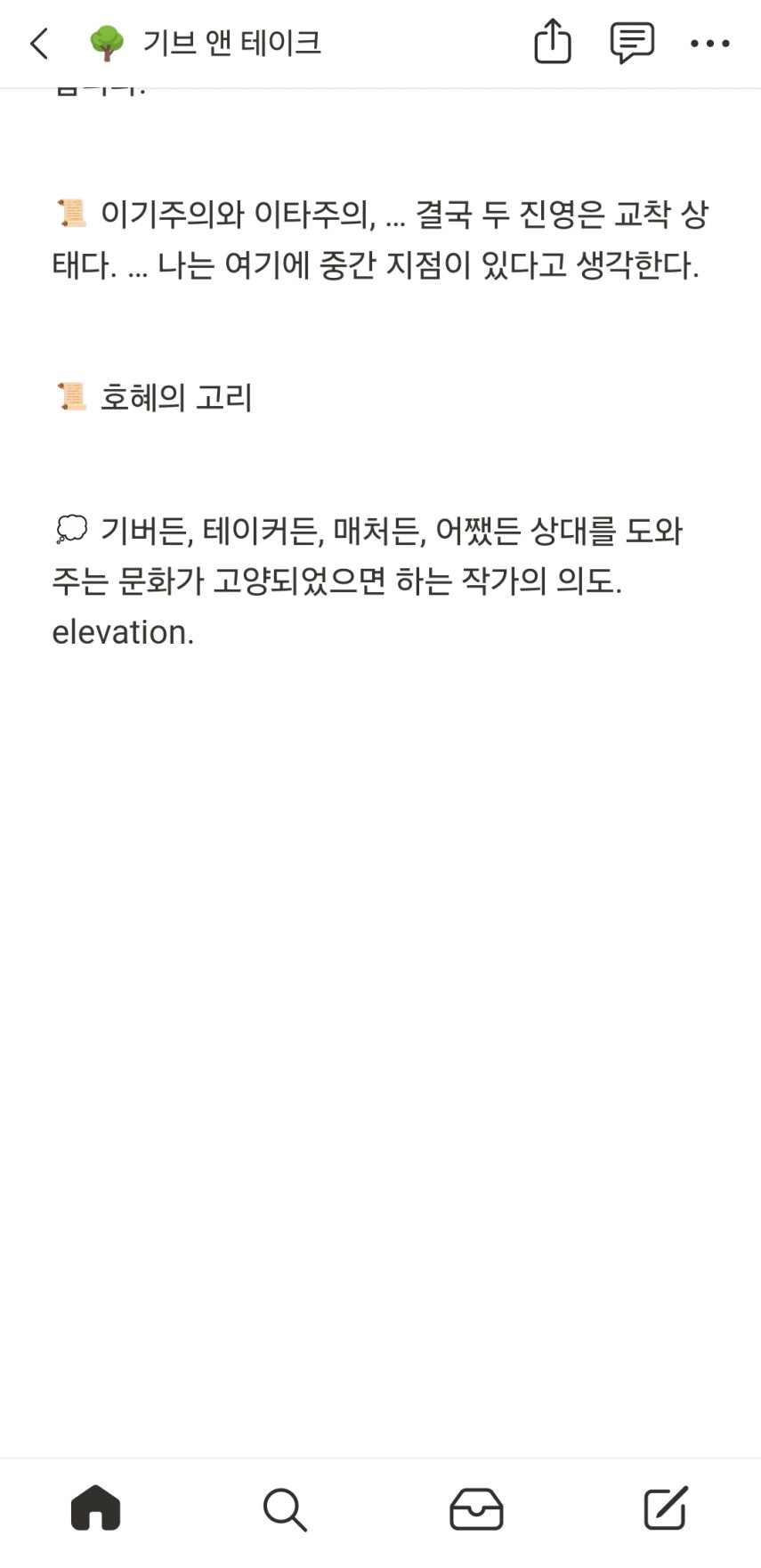The image size is (761, 1568).
Task: Open the Inbox tab
Action: tap(476, 1509)
